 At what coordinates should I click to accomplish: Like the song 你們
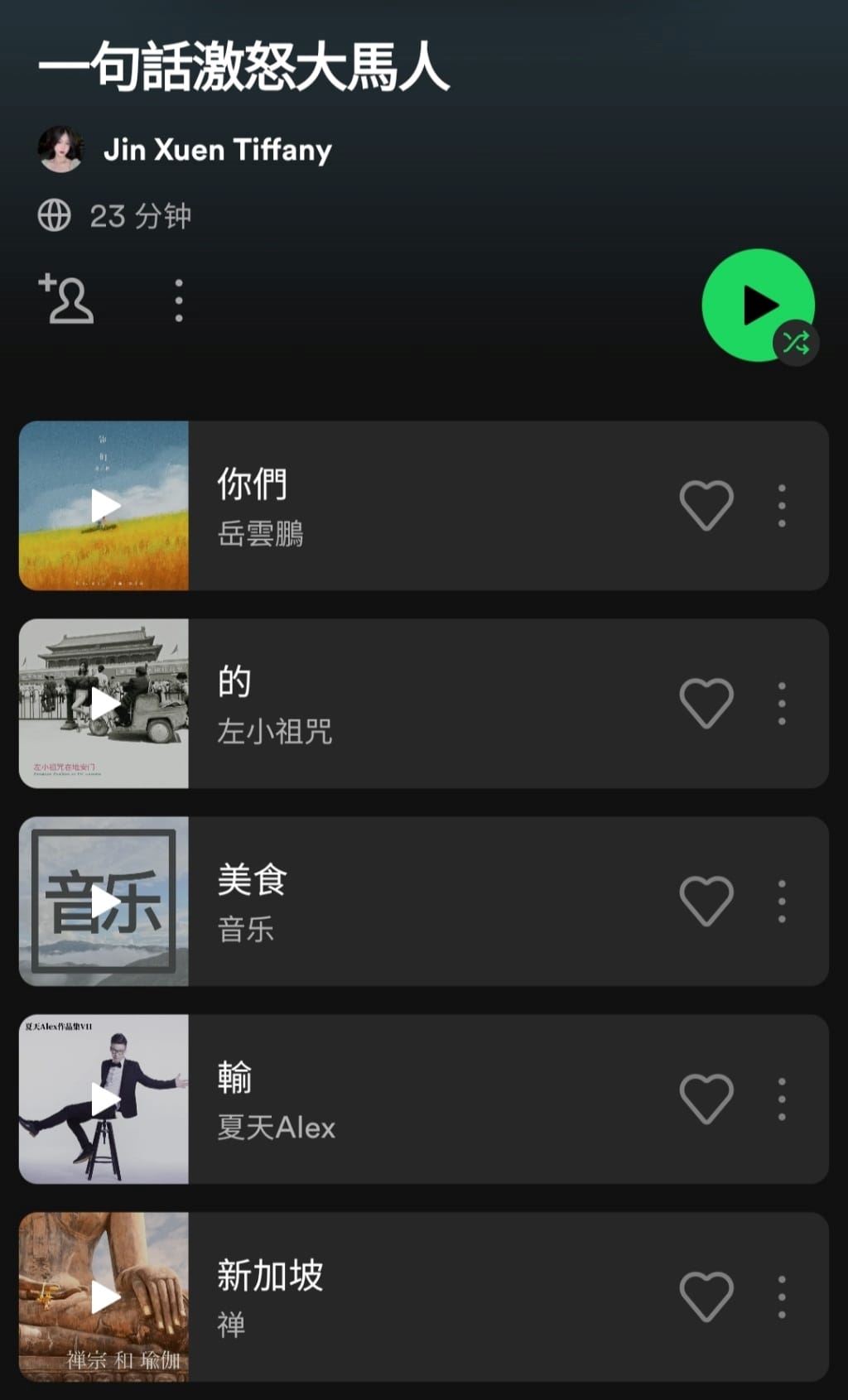706,505
